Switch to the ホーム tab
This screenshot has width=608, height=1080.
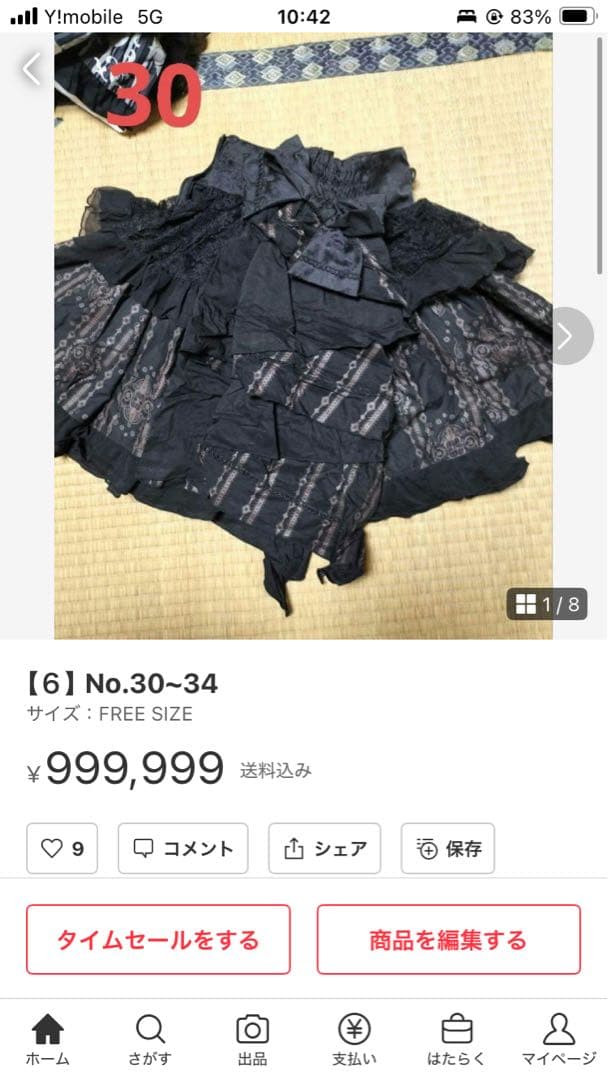[47, 1040]
